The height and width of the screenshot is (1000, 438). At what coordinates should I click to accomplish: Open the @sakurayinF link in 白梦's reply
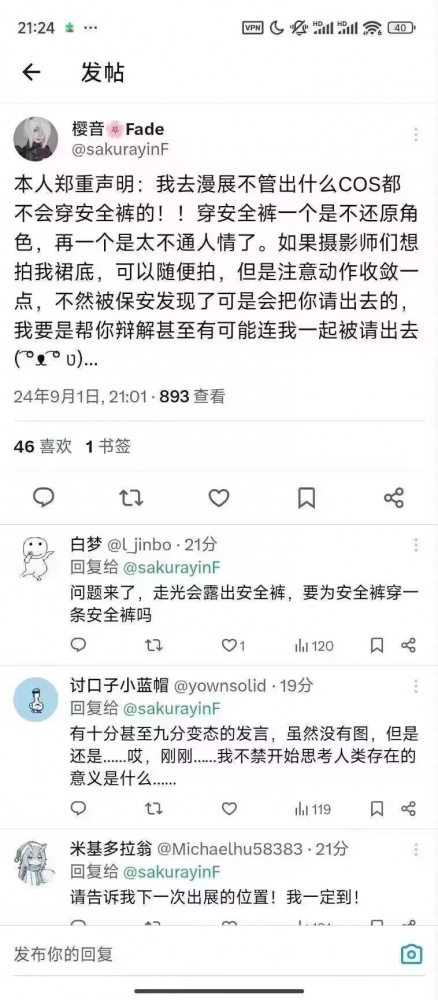click(171, 568)
